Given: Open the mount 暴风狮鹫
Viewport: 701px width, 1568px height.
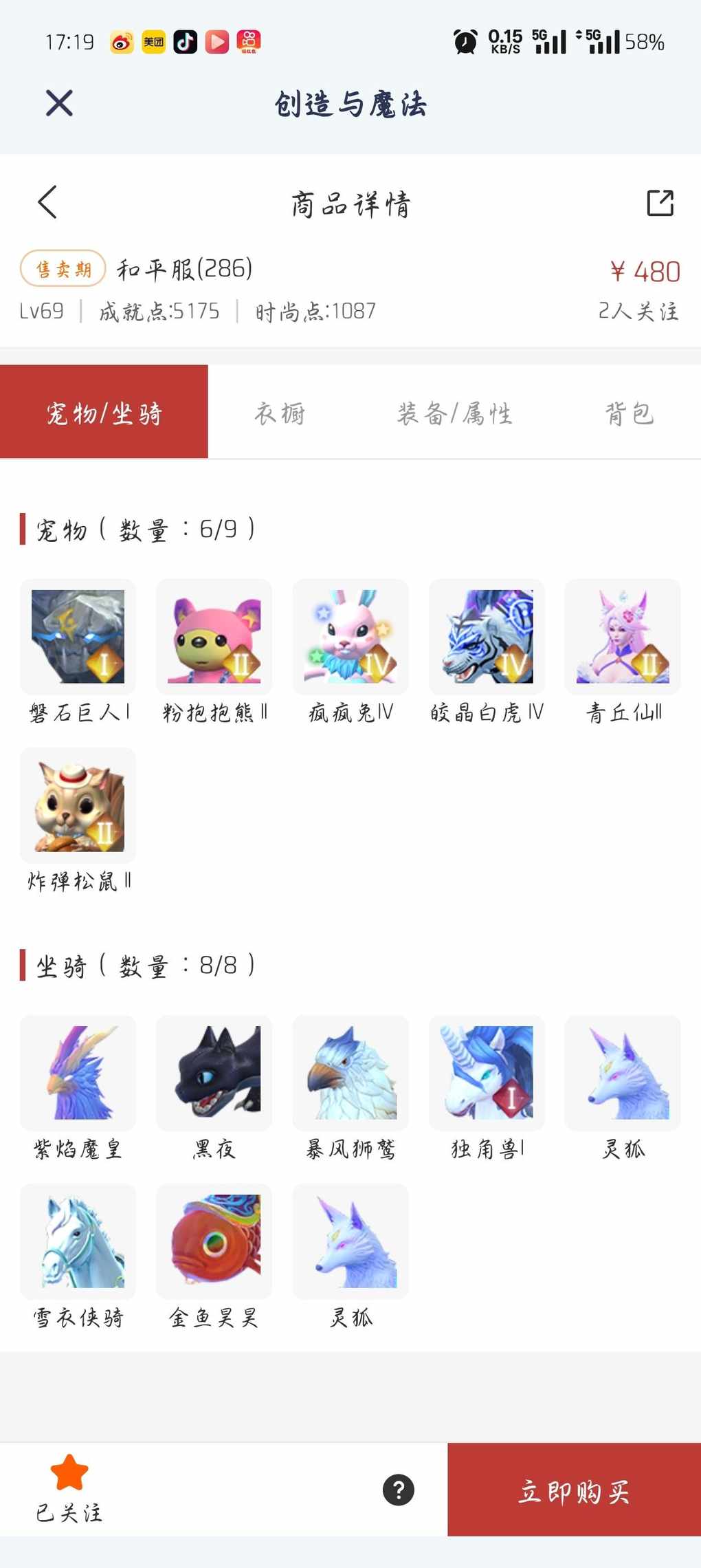Looking at the screenshot, I should [350, 1073].
